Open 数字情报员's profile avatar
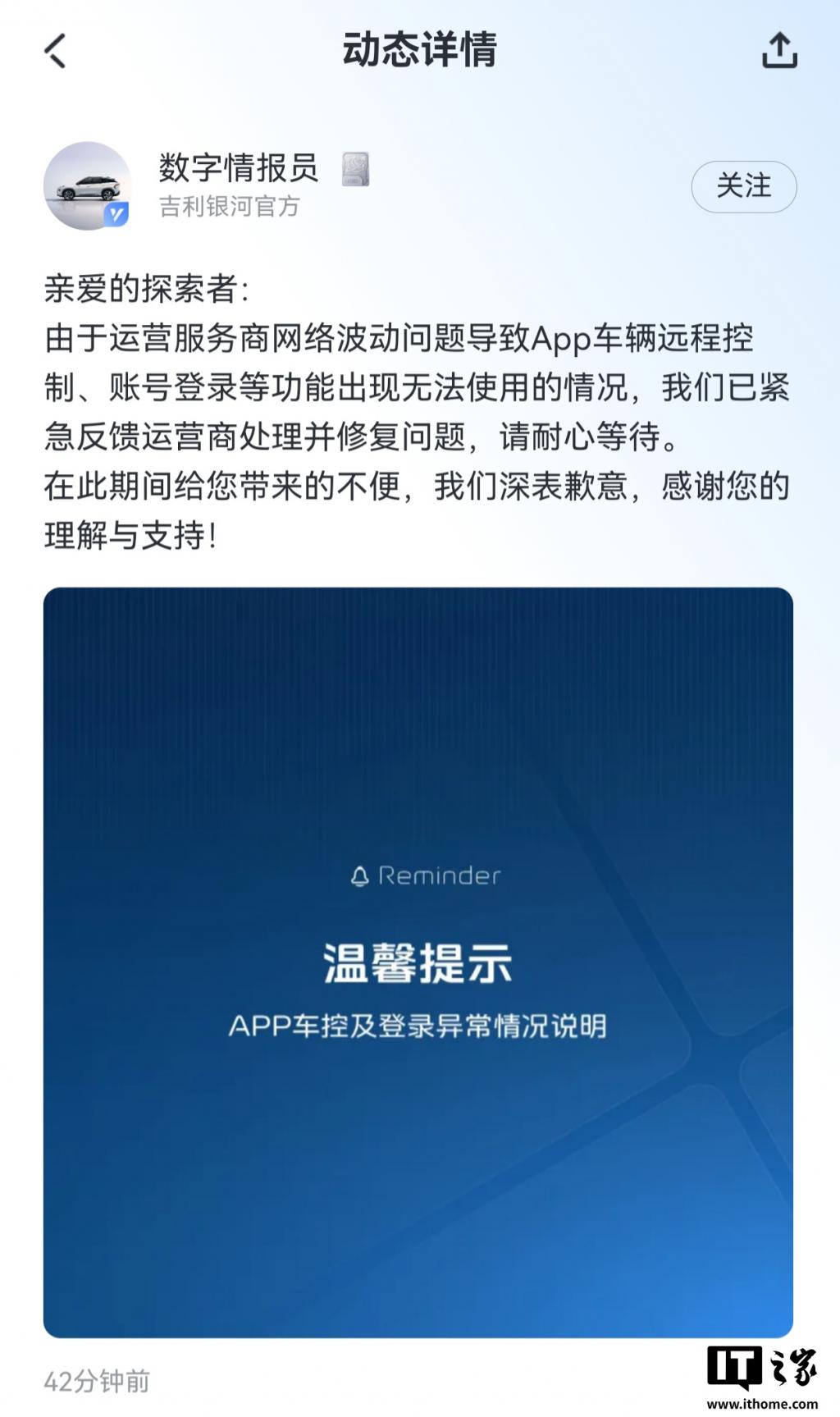This screenshot has width=840, height=1417. (87, 185)
